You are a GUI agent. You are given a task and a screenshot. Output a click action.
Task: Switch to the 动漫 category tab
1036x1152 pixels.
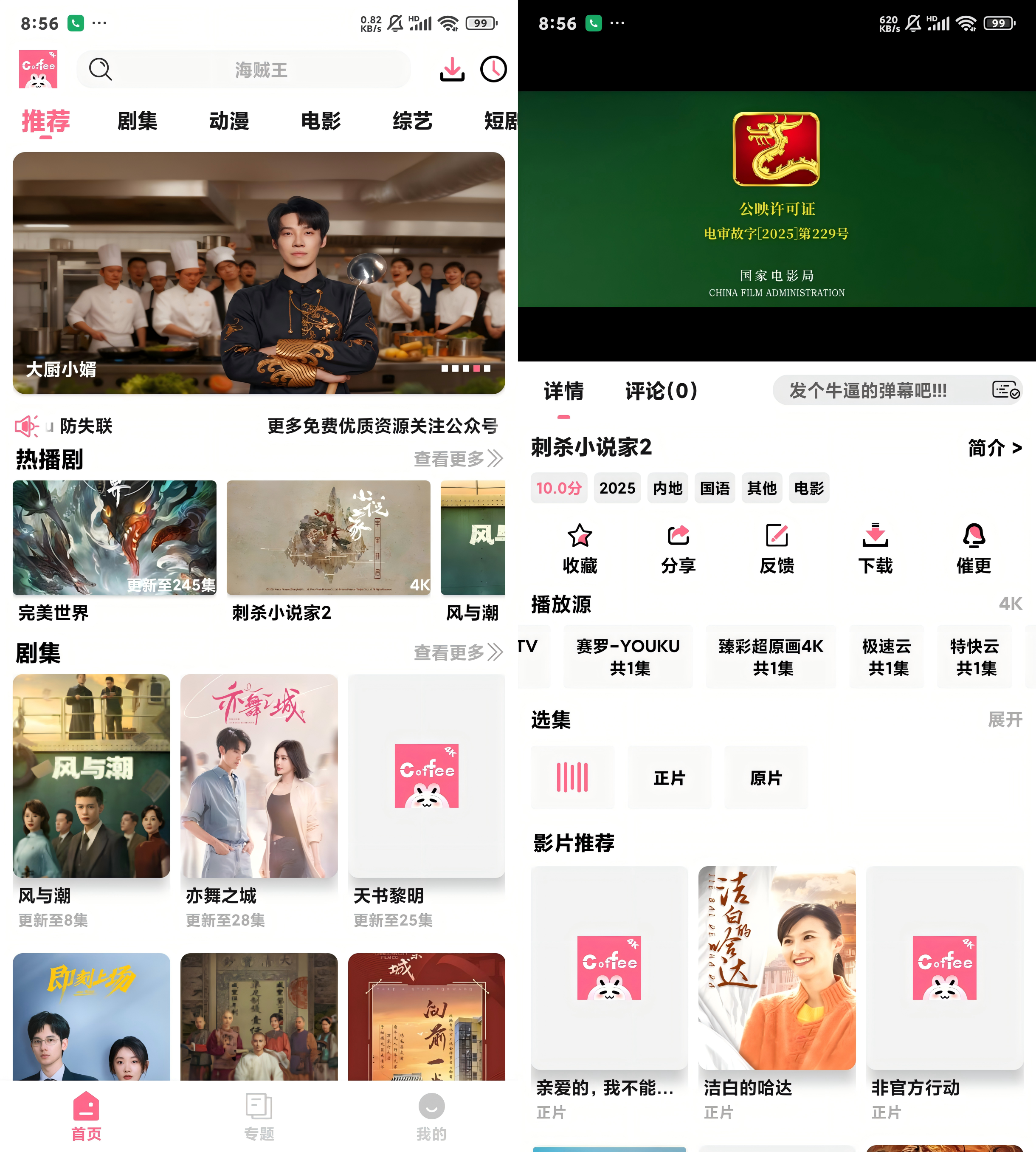pyautogui.click(x=229, y=121)
